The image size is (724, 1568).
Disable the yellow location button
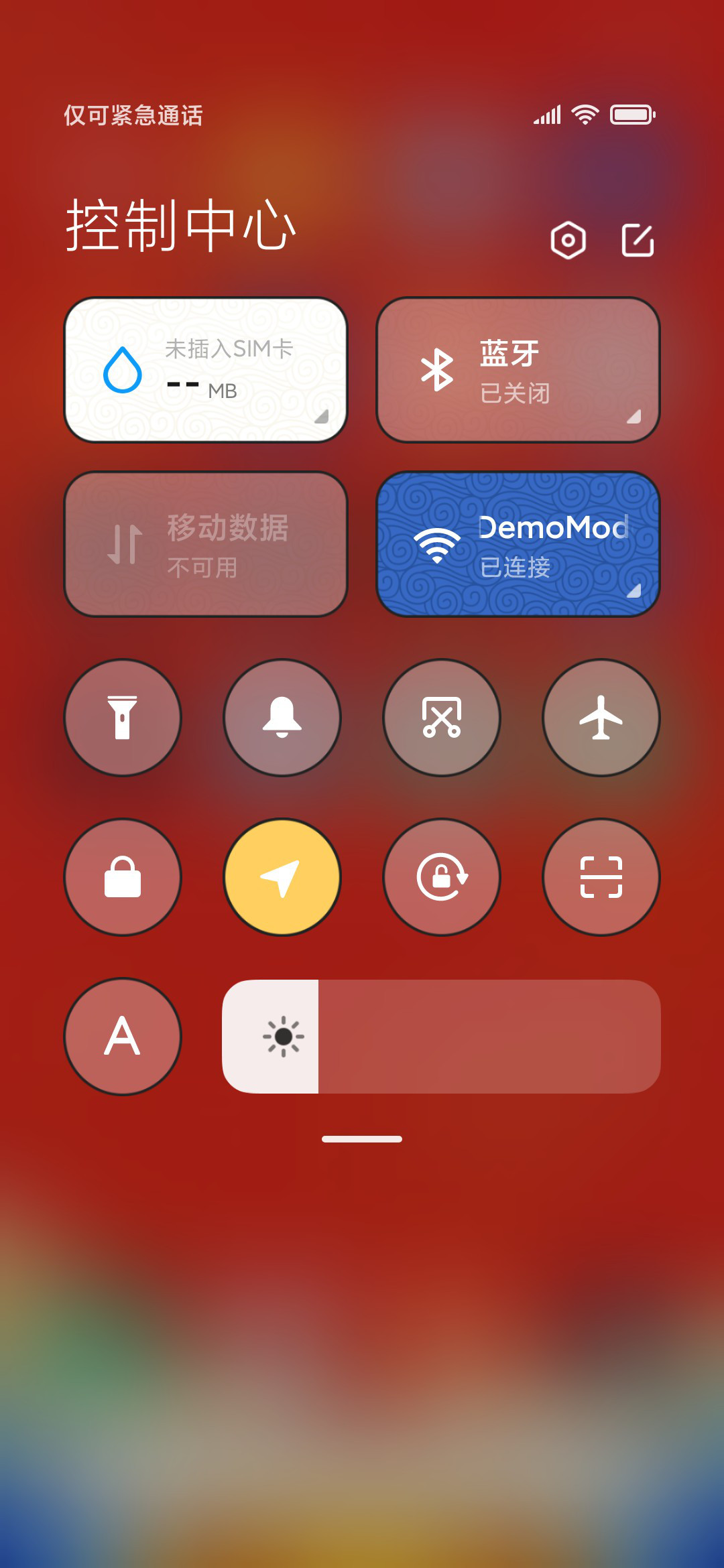click(x=282, y=877)
